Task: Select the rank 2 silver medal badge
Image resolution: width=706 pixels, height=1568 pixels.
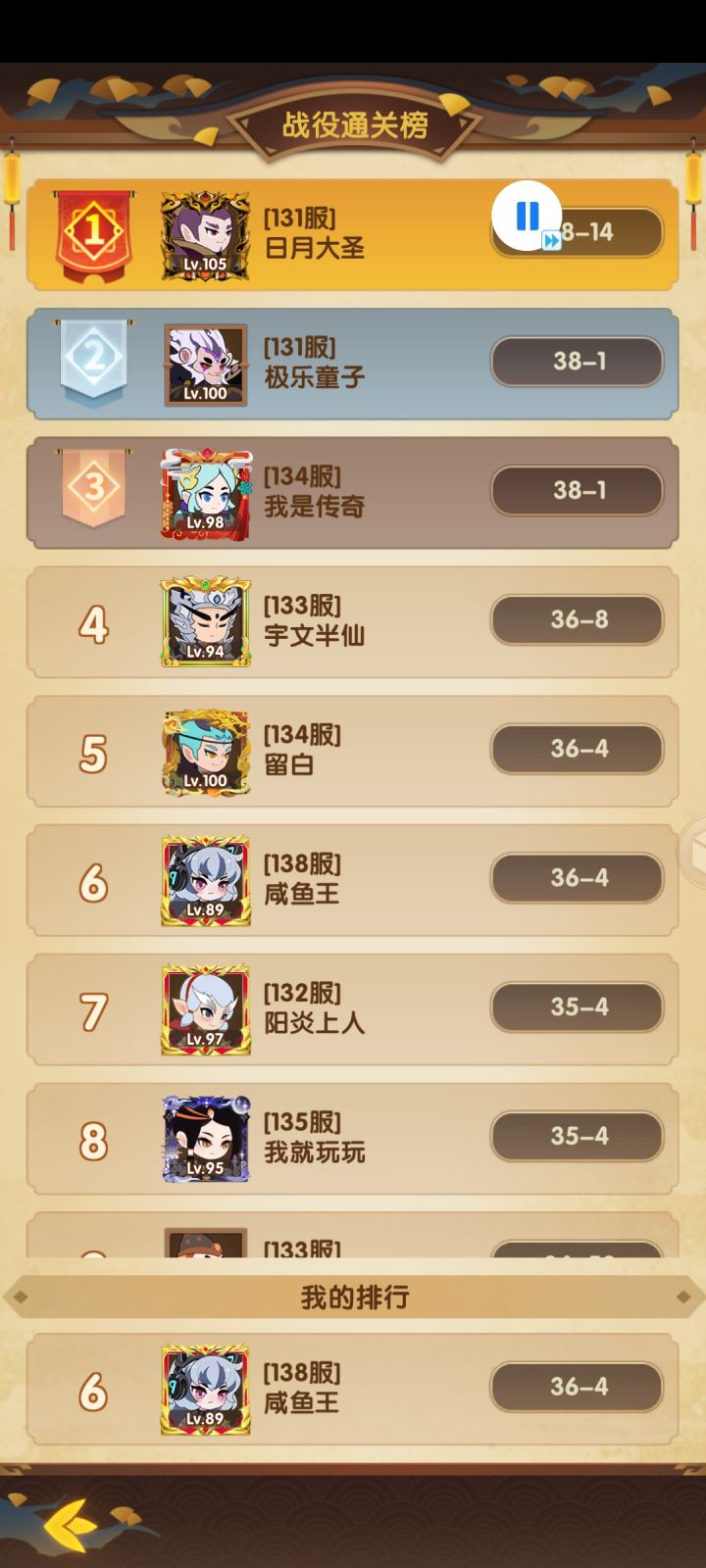Action: coord(93,361)
